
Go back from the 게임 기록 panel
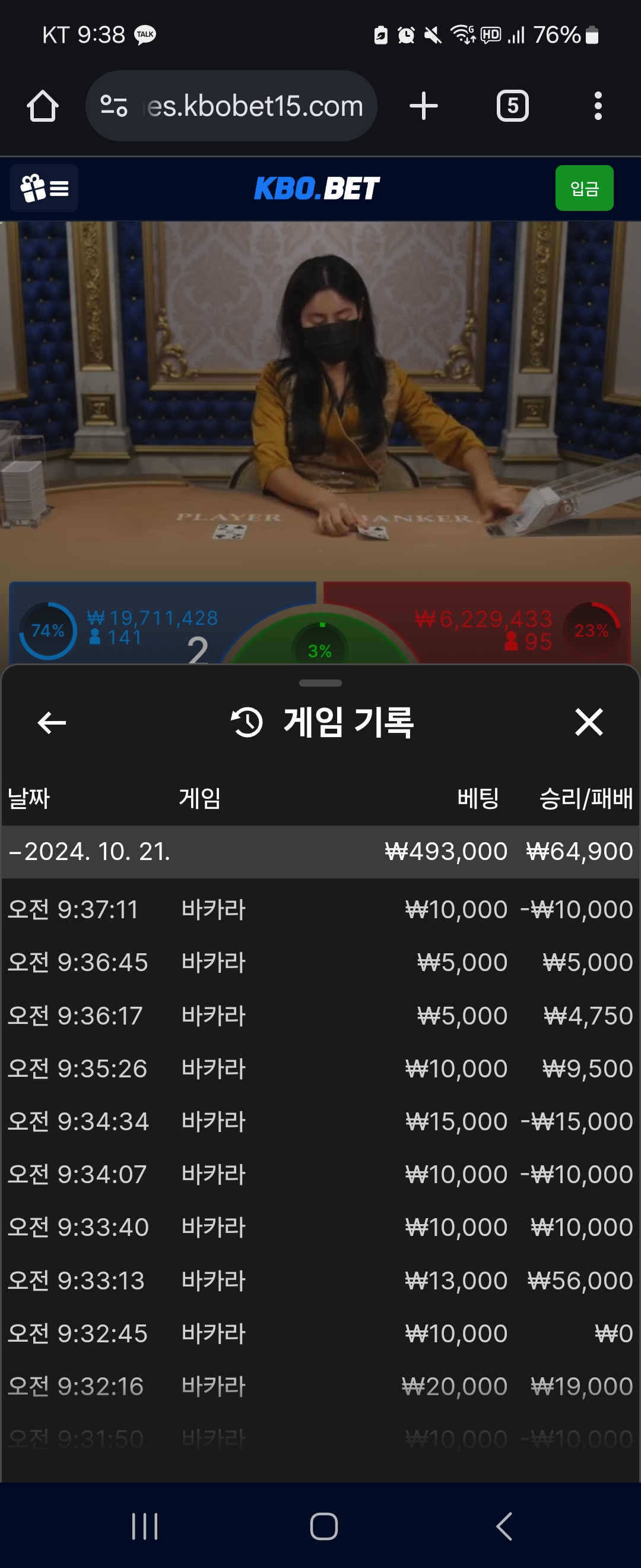click(x=52, y=722)
